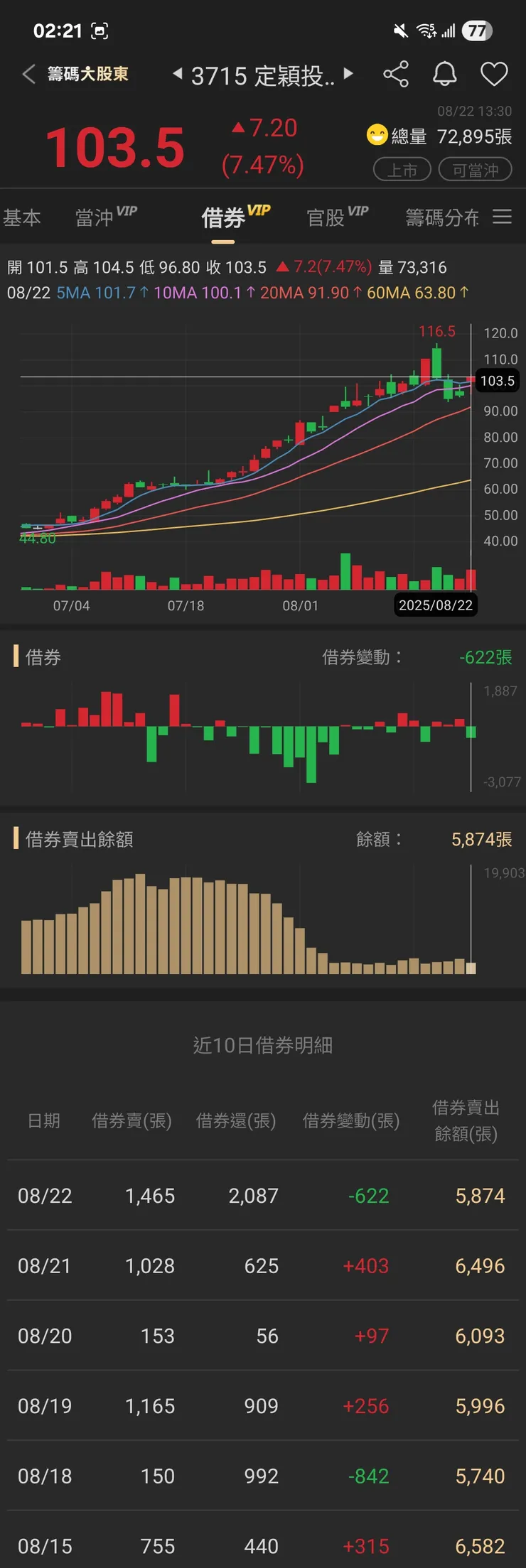The image size is (526, 1568).
Task: Click the 上市 label button
Action: tap(402, 169)
